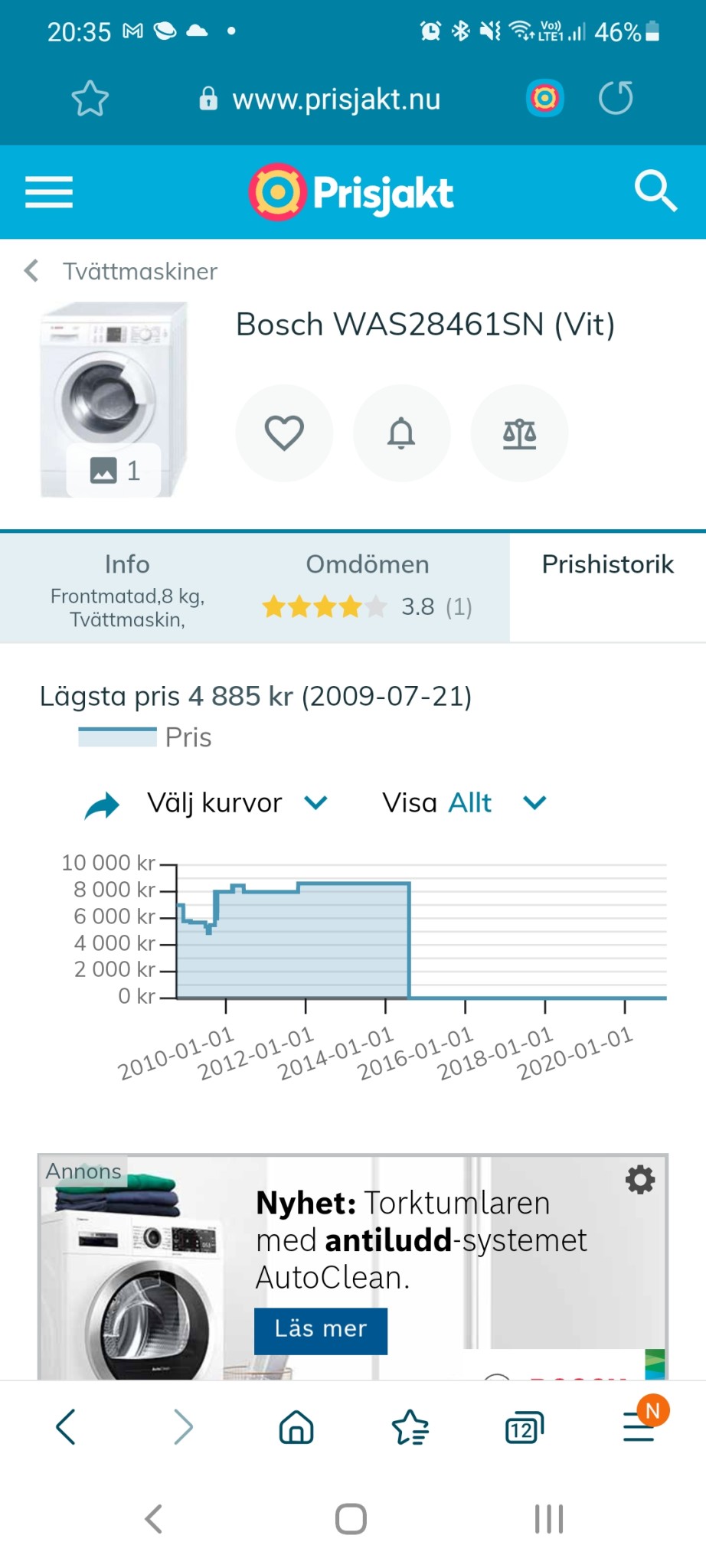The image size is (706, 1568).
Task: Change the Visa Allt time range
Action: [465, 803]
